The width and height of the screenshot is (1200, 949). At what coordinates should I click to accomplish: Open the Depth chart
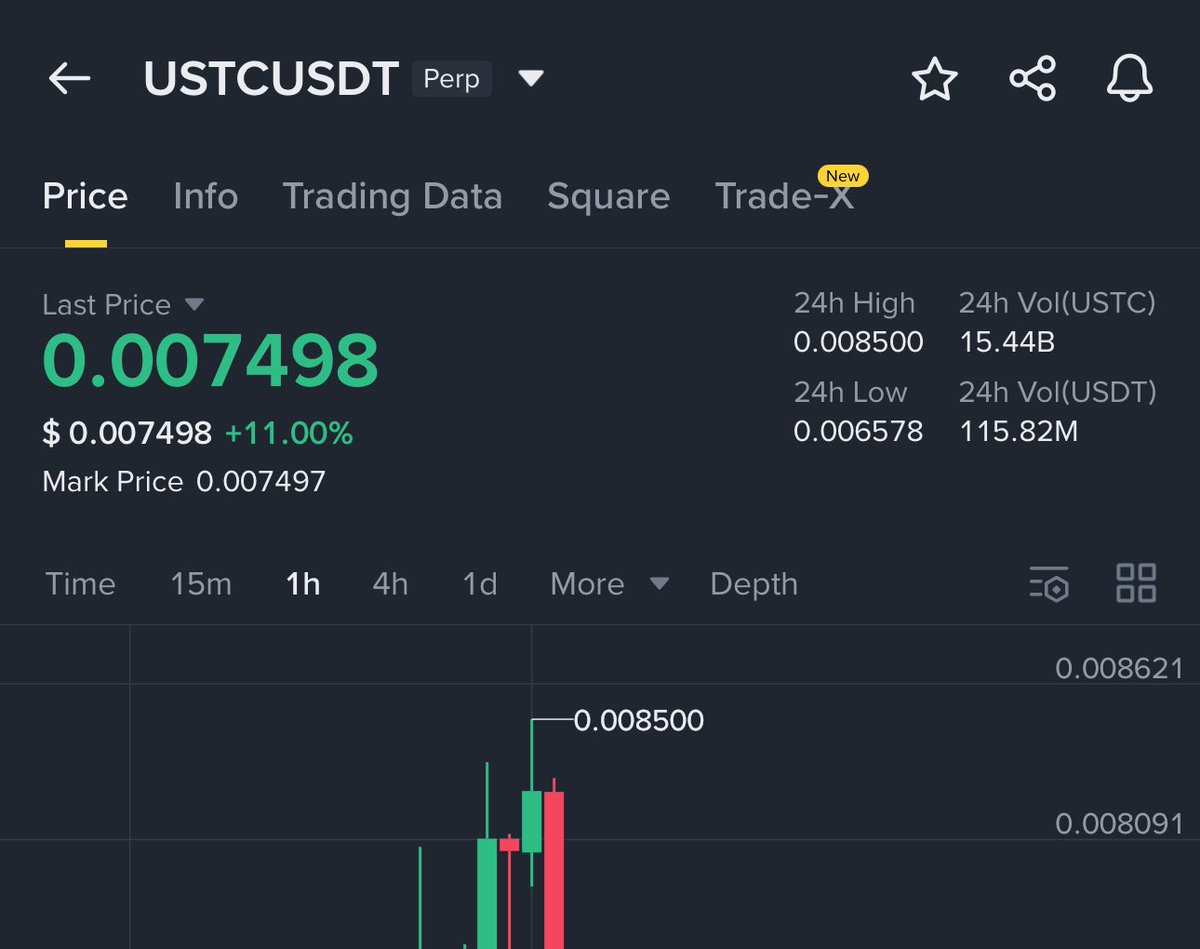[x=754, y=584]
